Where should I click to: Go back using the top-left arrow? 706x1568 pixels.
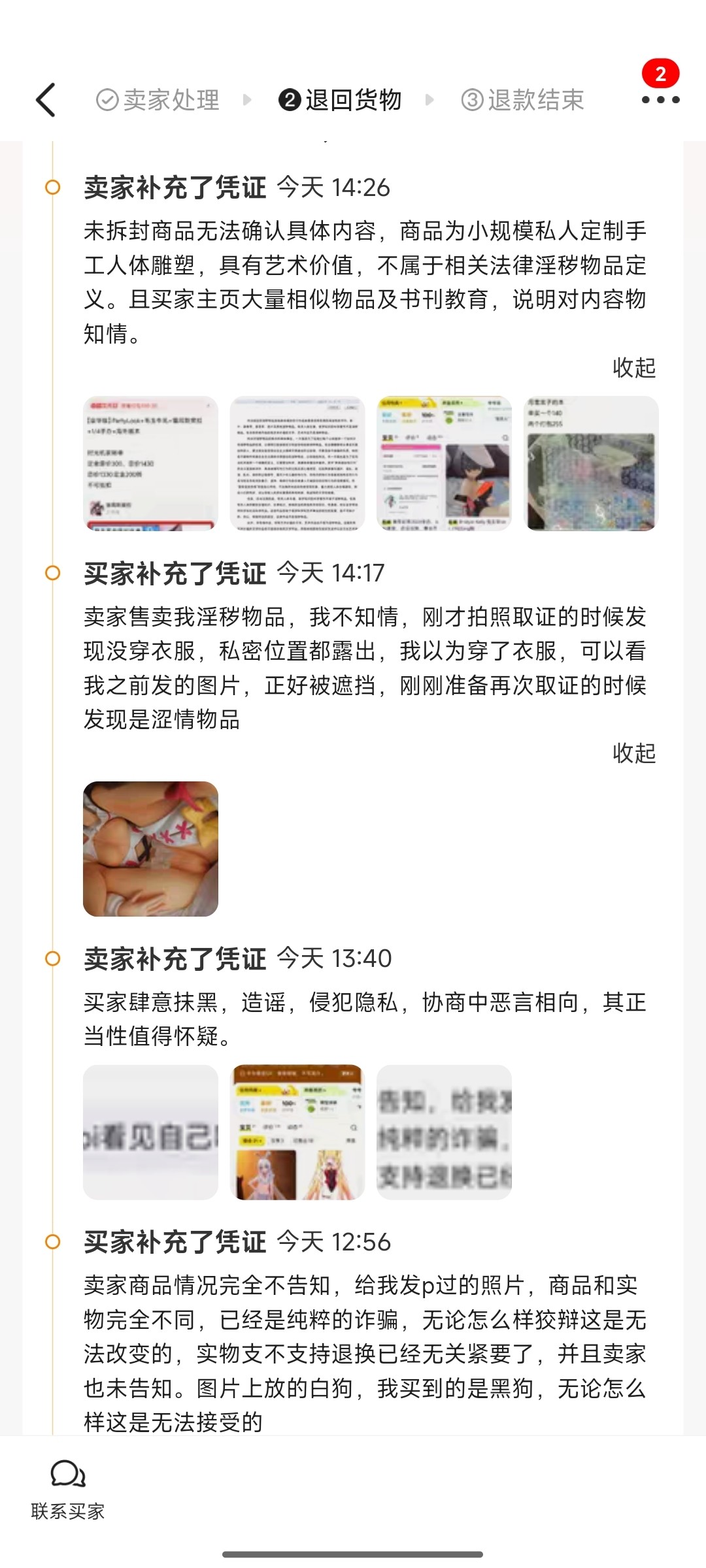46,100
